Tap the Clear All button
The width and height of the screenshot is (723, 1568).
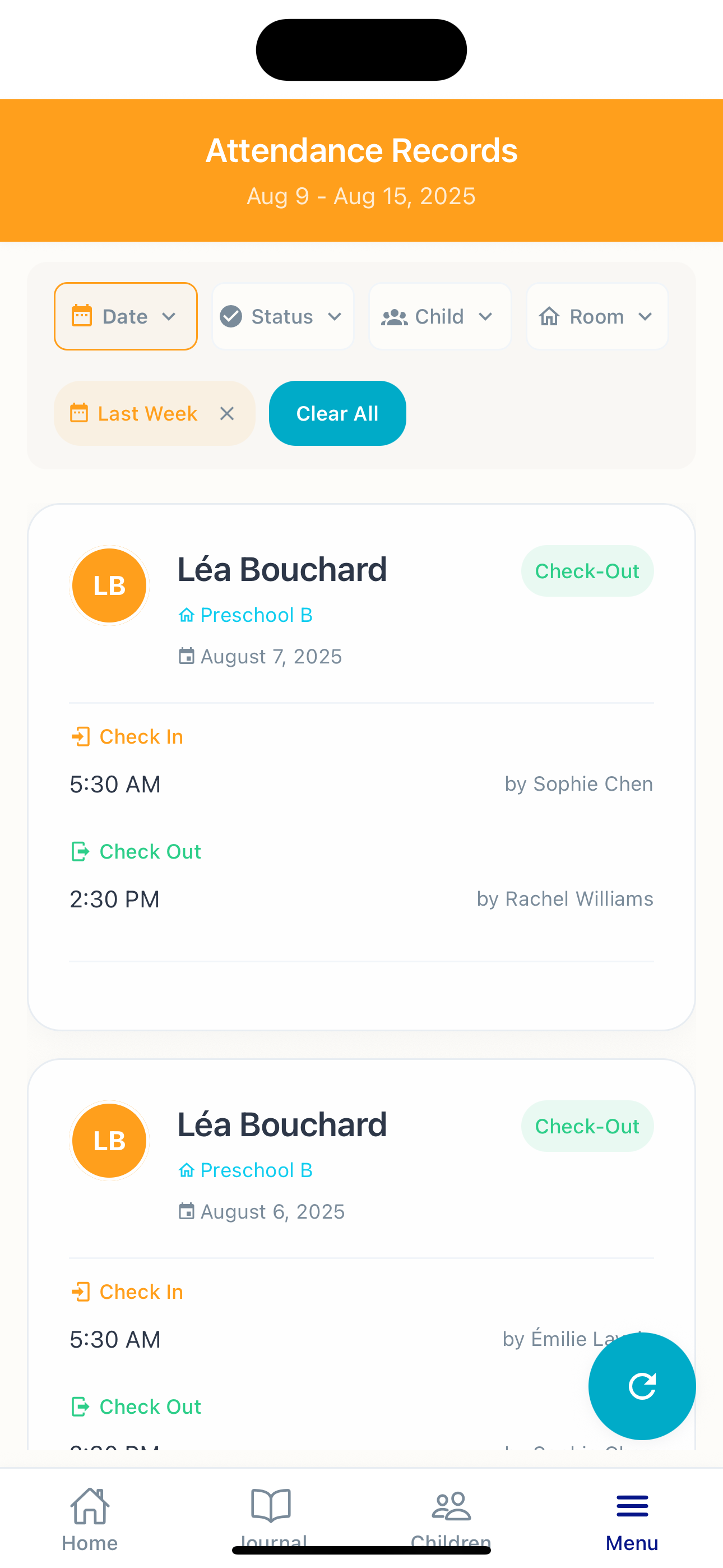[x=337, y=414]
